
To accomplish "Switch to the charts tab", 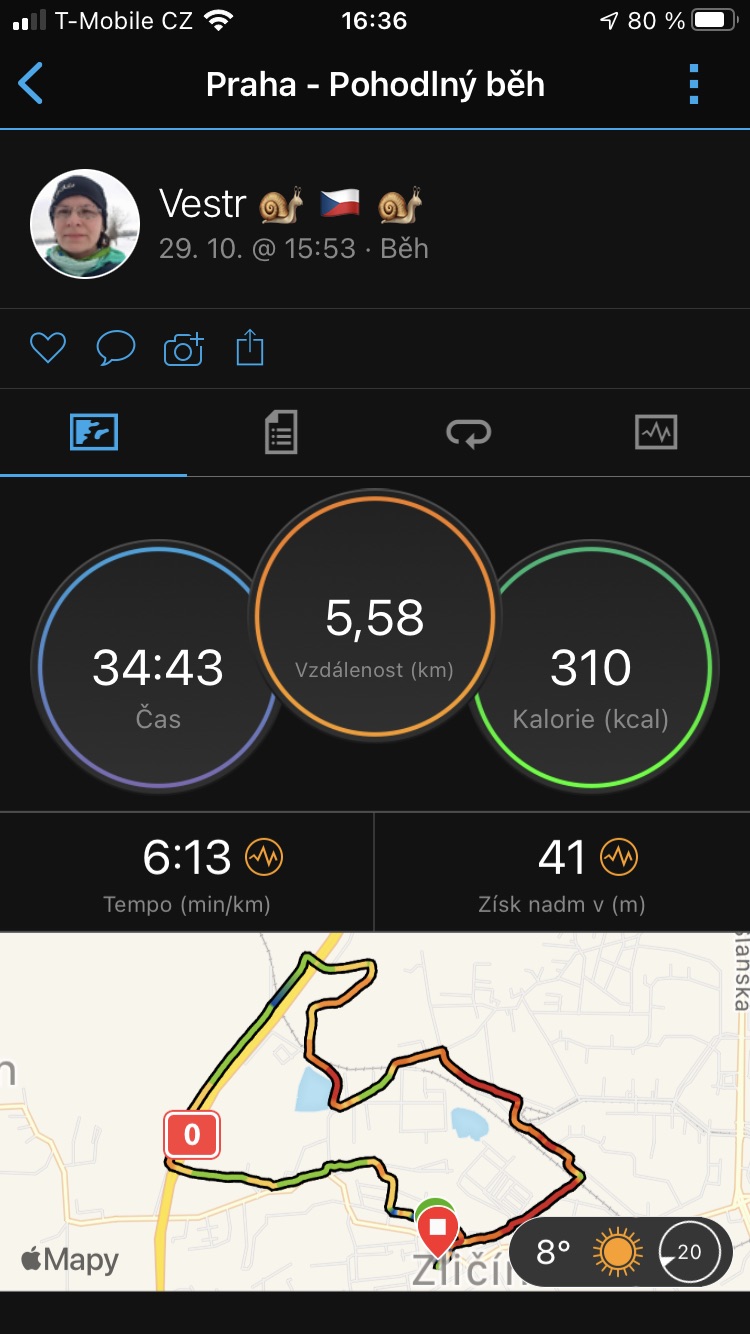I will [656, 433].
